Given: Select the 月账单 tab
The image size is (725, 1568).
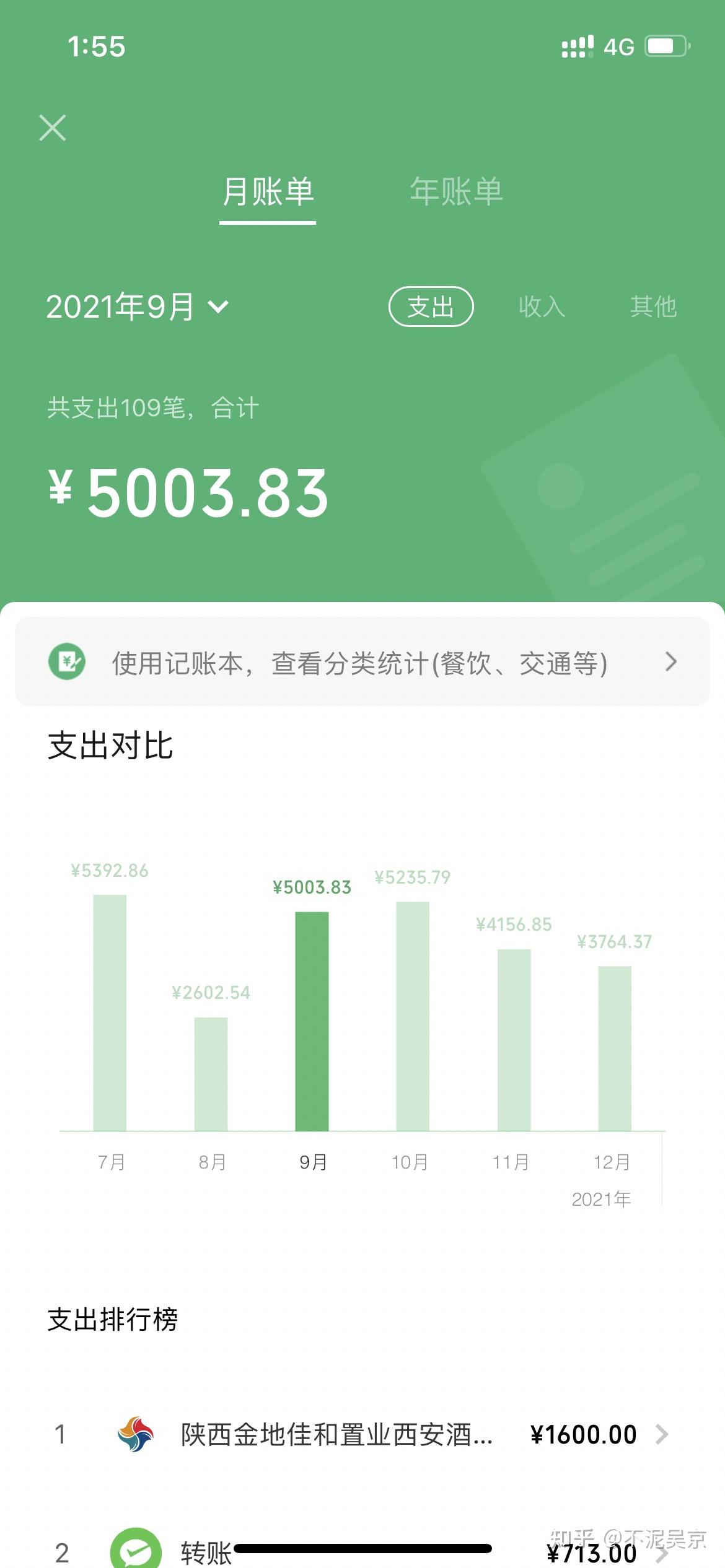Looking at the screenshot, I should (268, 191).
